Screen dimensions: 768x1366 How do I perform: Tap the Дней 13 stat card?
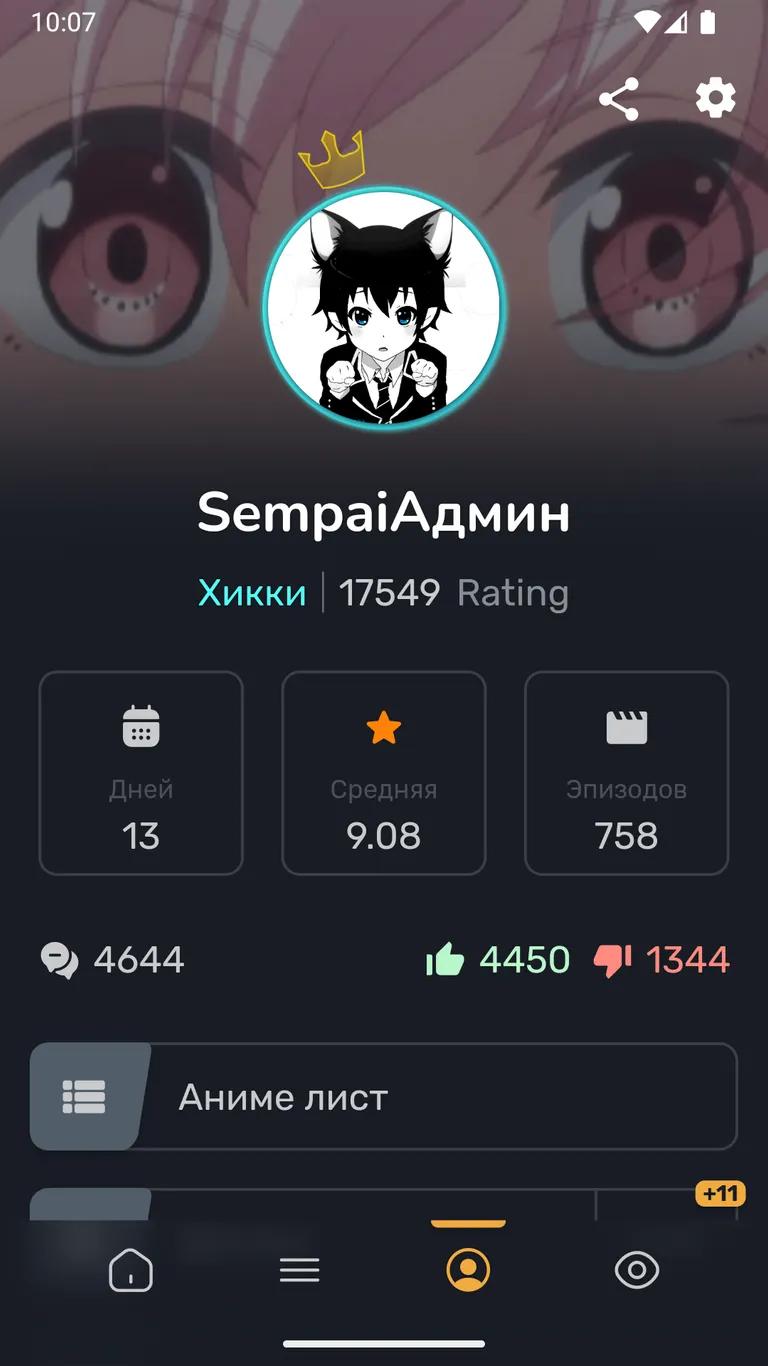click(140, 773)
